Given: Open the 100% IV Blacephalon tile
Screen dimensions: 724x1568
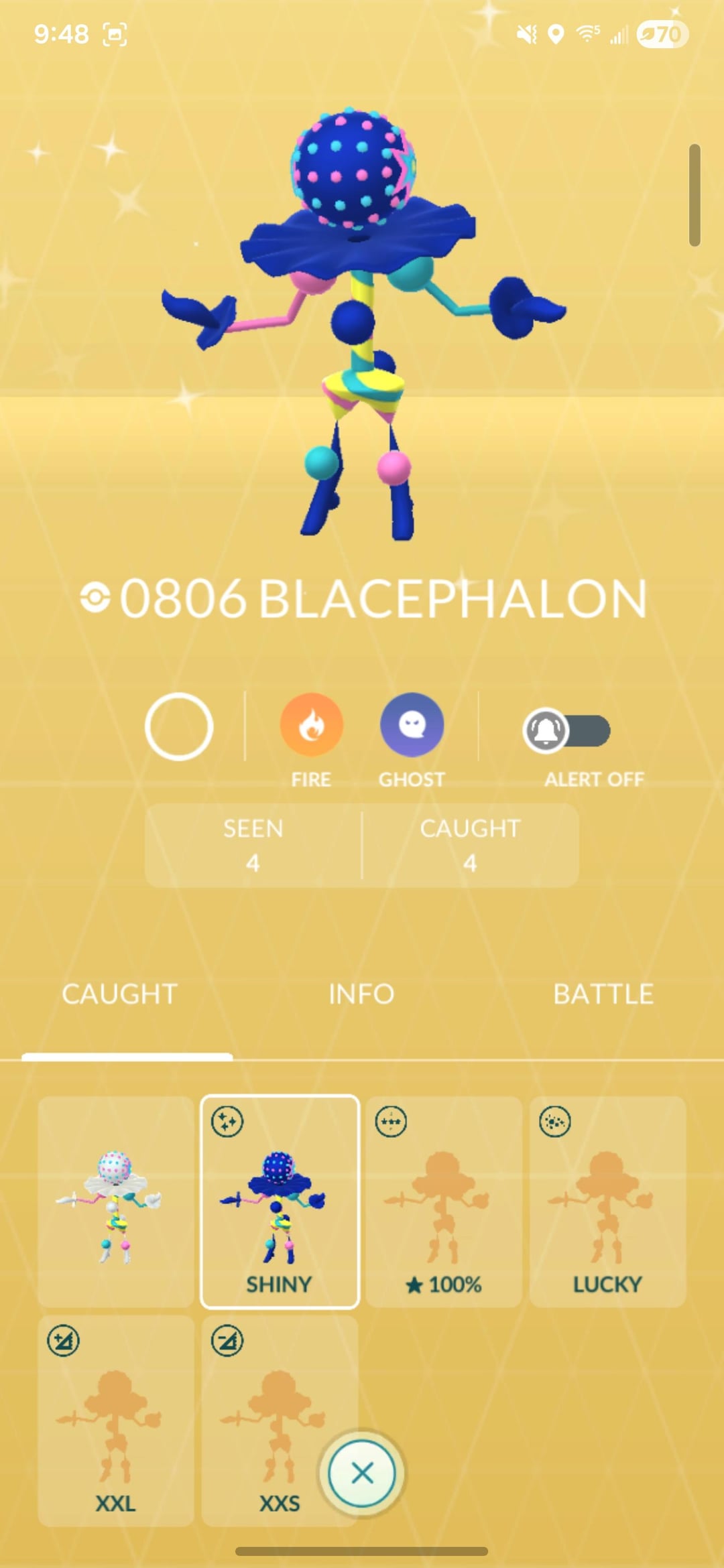Looking at the screenshot, I should pyautogui.click(x=444, y=1201).
